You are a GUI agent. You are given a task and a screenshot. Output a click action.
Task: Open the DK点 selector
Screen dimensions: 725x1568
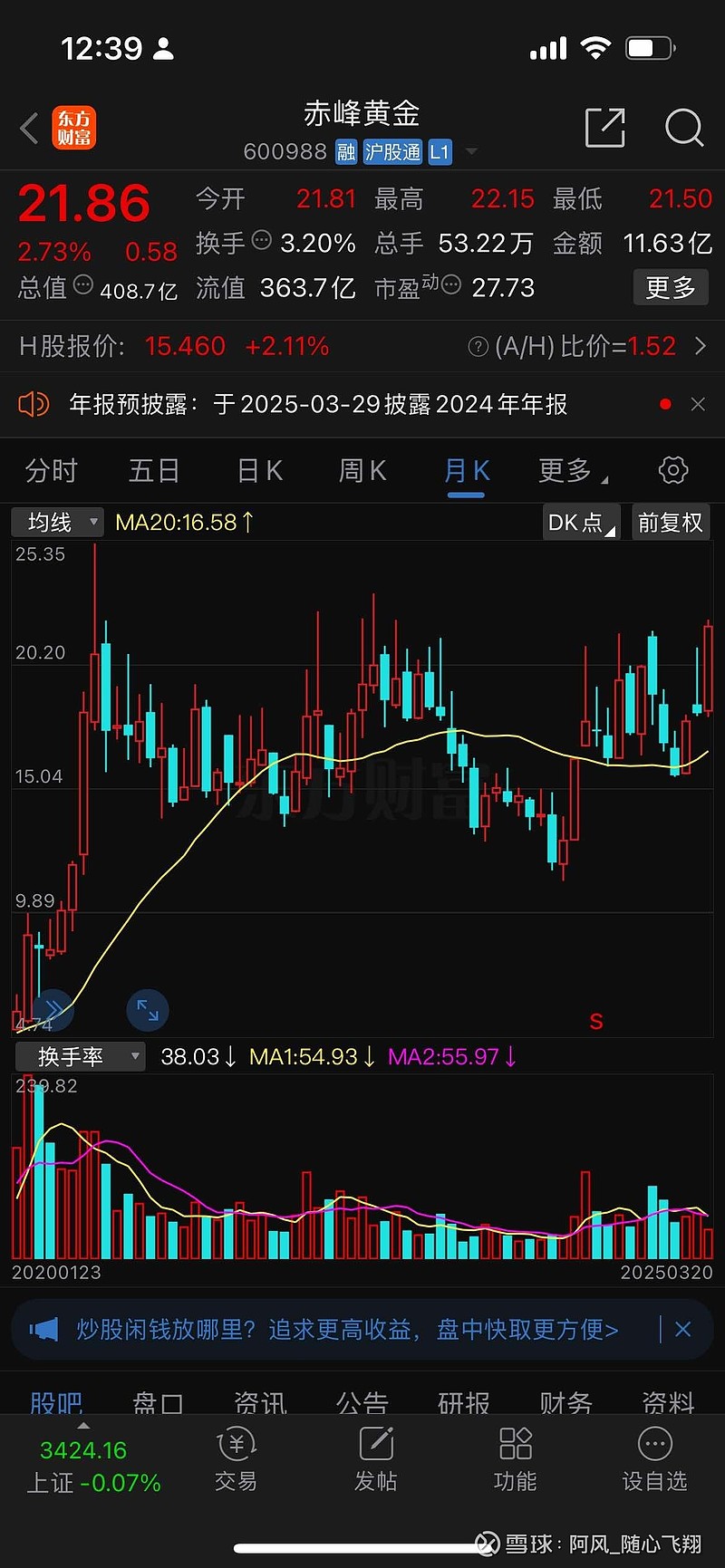581,523
